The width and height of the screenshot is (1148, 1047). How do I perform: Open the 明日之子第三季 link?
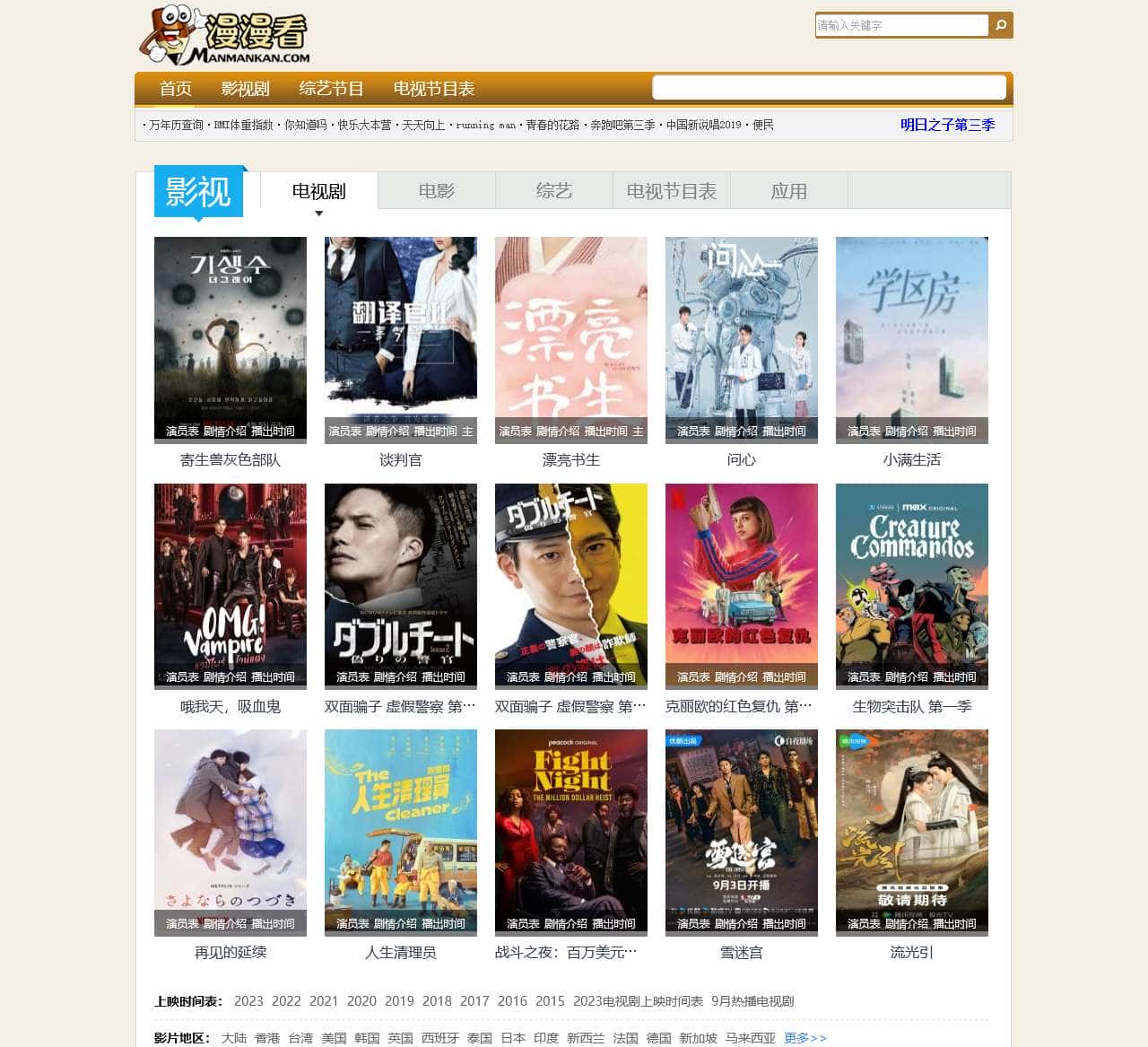tap(947, 125)
